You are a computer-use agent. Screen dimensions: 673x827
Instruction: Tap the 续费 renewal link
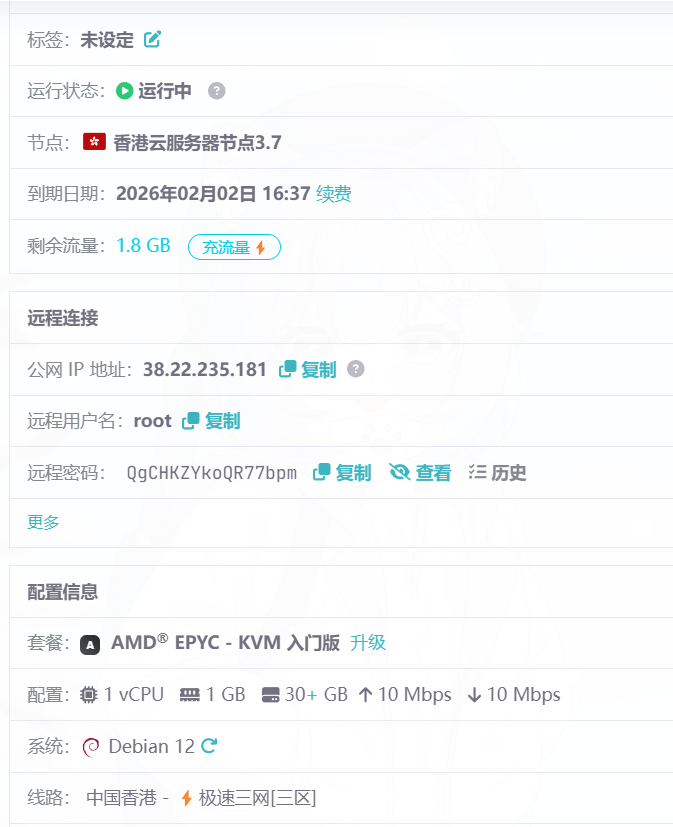point(334,194)
